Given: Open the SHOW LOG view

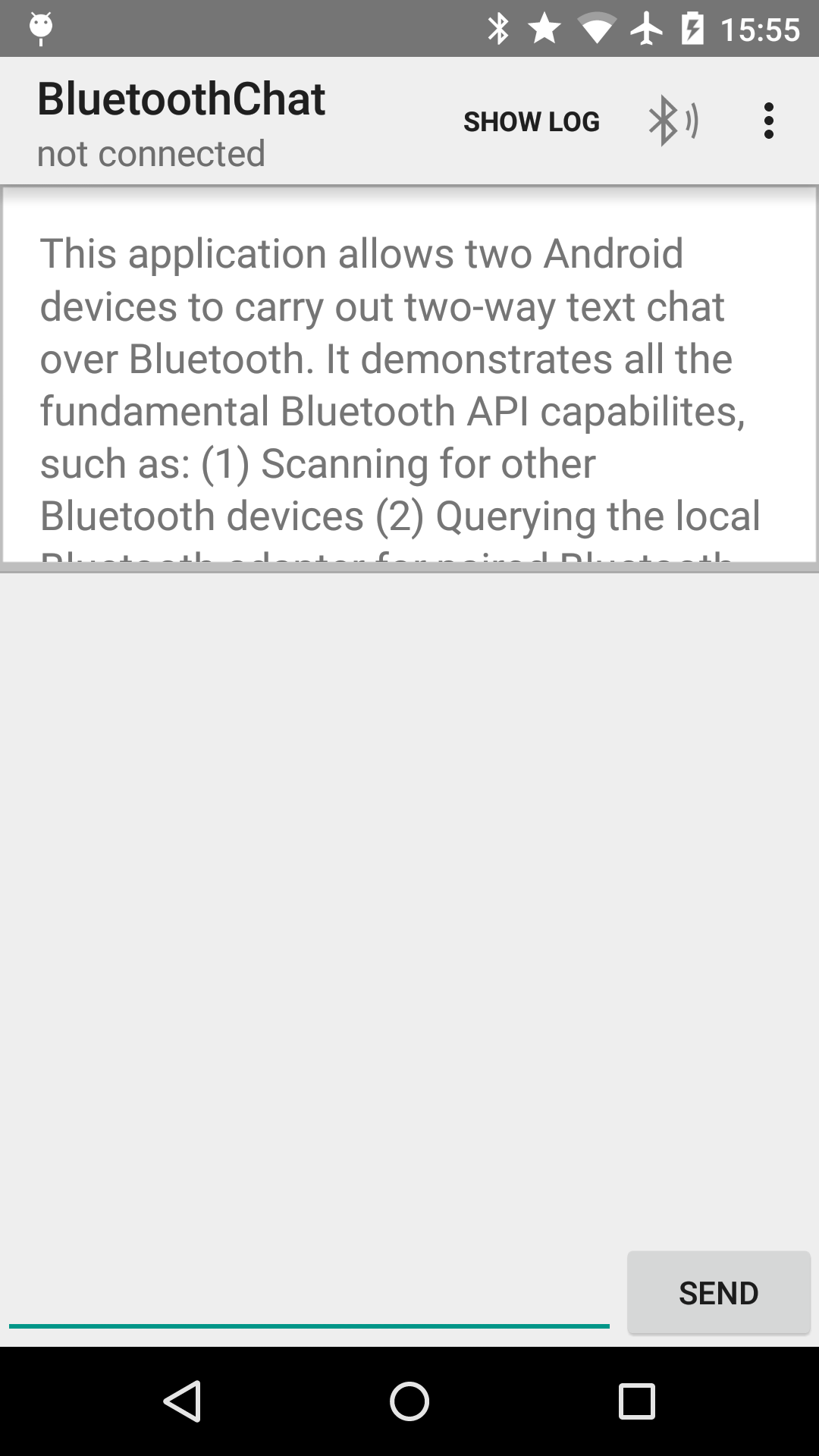Looking at the screenshot, I should (x=531, y=121).
